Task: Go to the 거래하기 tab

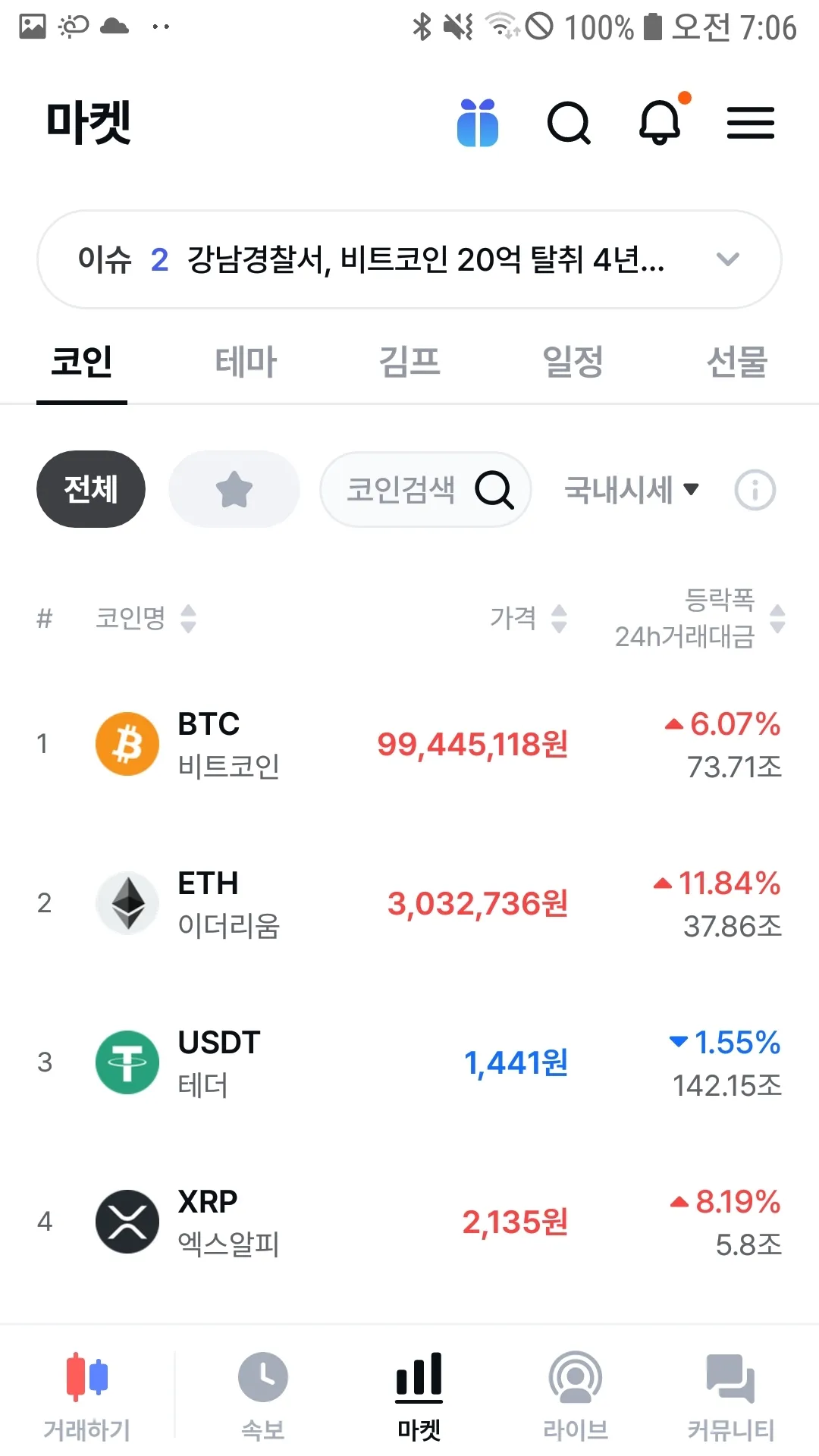Action: point(87,1395)
